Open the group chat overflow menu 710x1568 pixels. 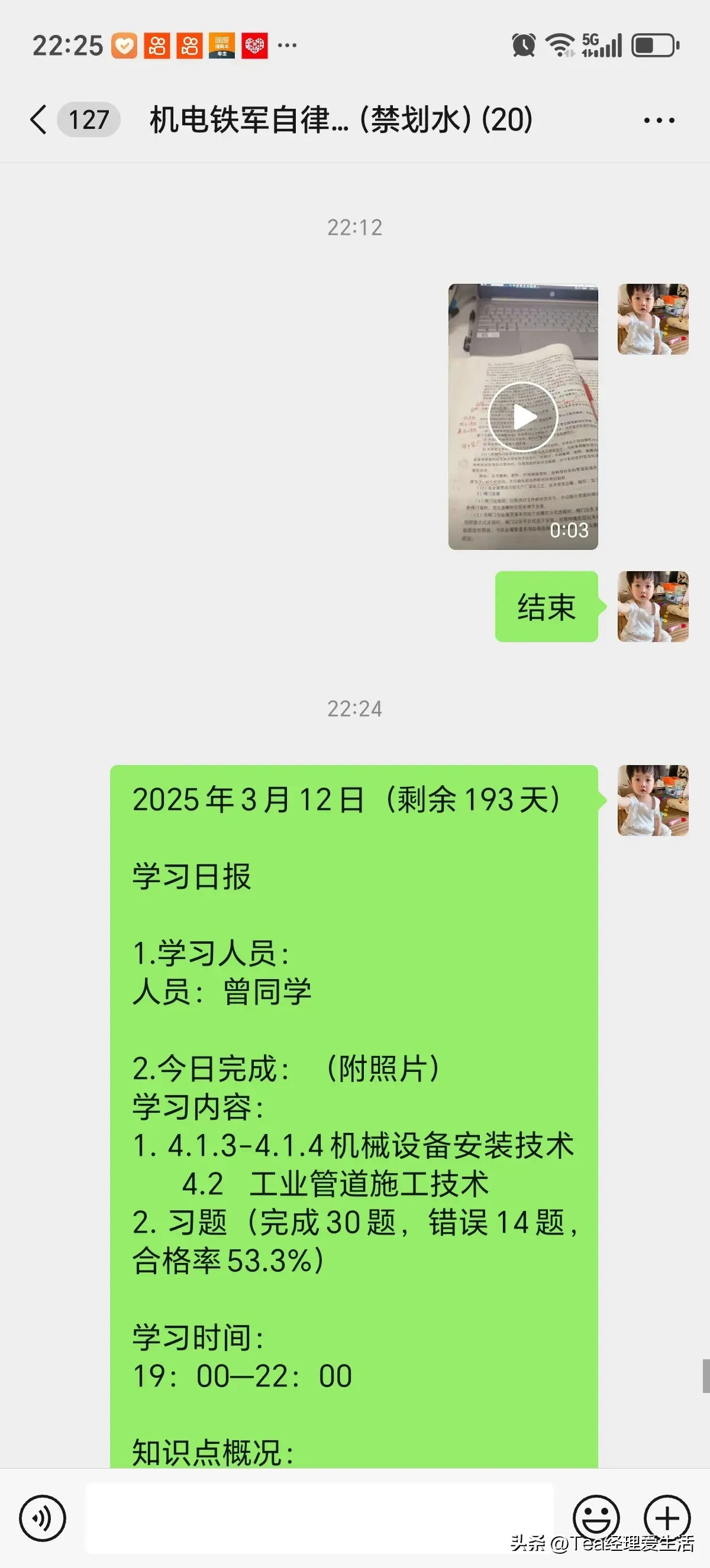[659, 120]
